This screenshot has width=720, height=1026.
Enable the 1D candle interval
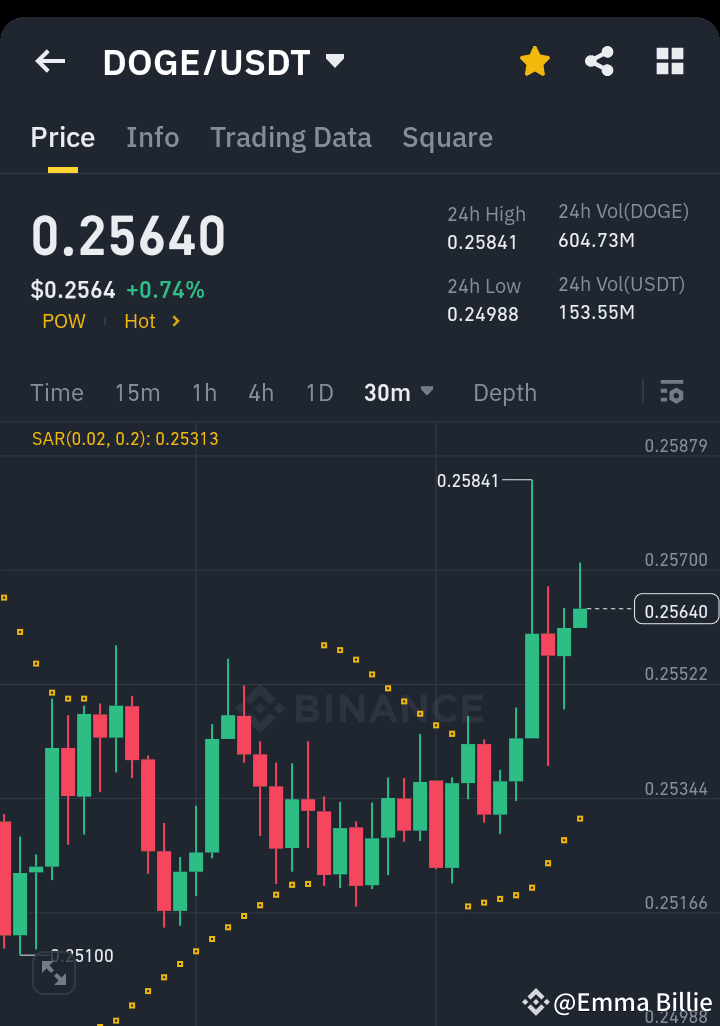click(319, 392)
